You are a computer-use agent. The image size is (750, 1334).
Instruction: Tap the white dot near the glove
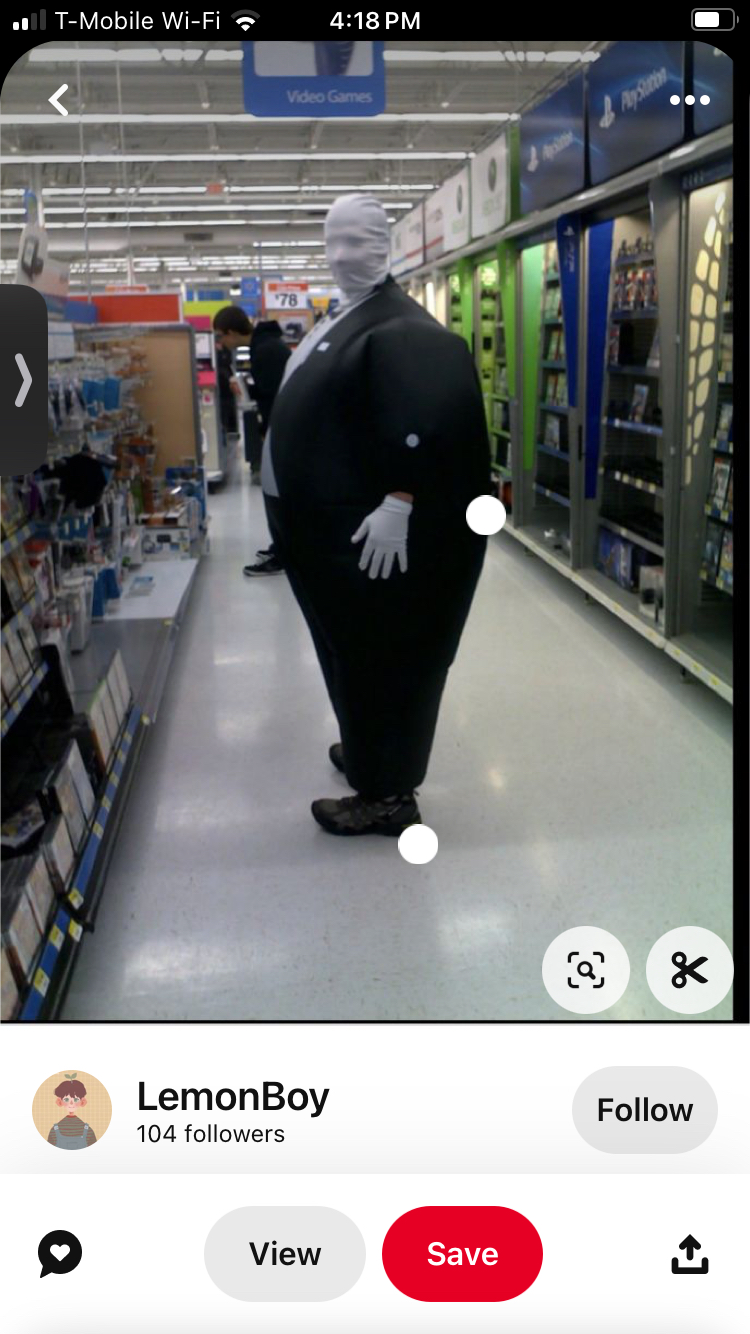(486, 515)
